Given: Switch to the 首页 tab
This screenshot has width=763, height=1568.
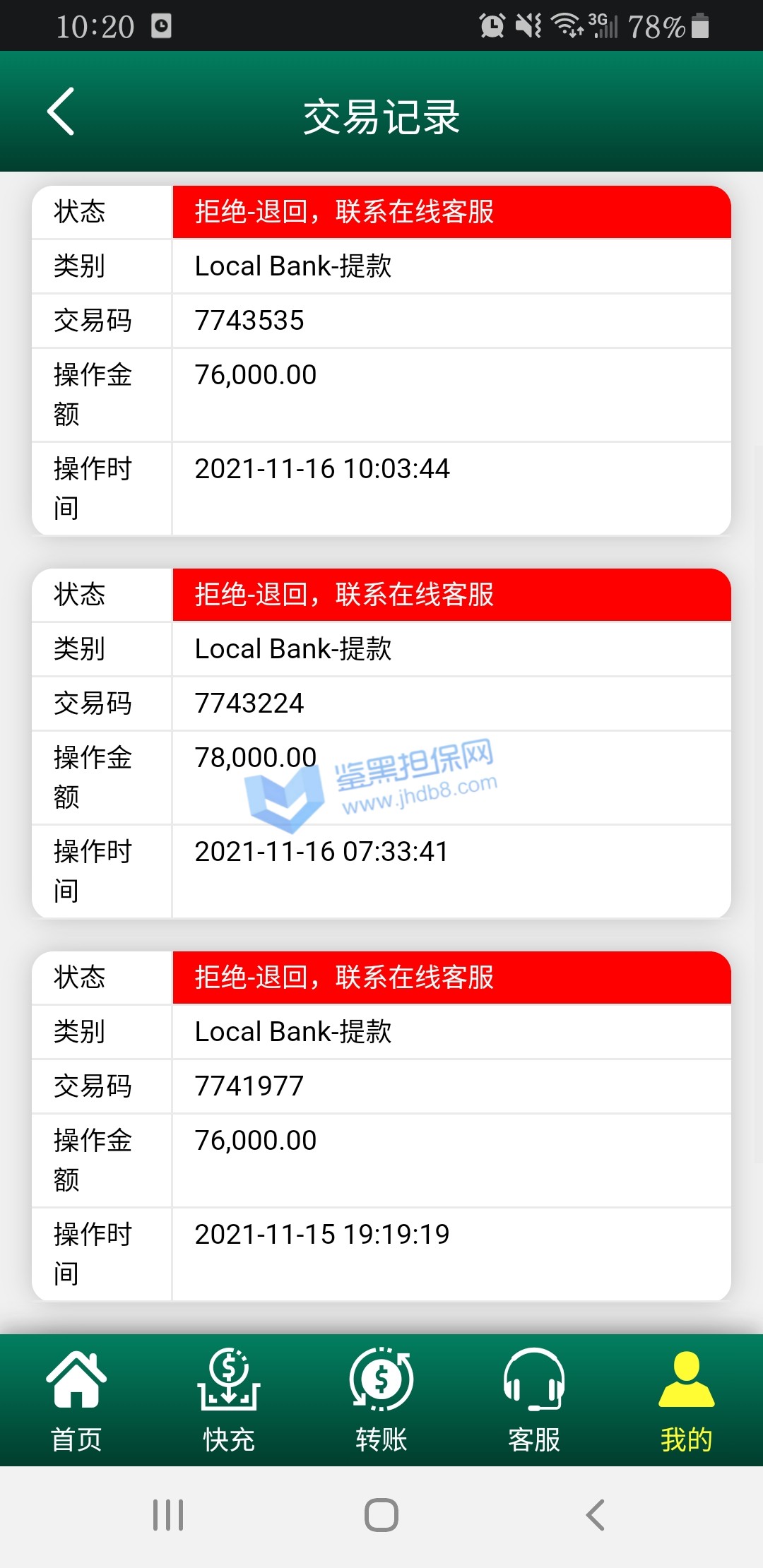Looking at the screenshot, I should [76, 1400].
